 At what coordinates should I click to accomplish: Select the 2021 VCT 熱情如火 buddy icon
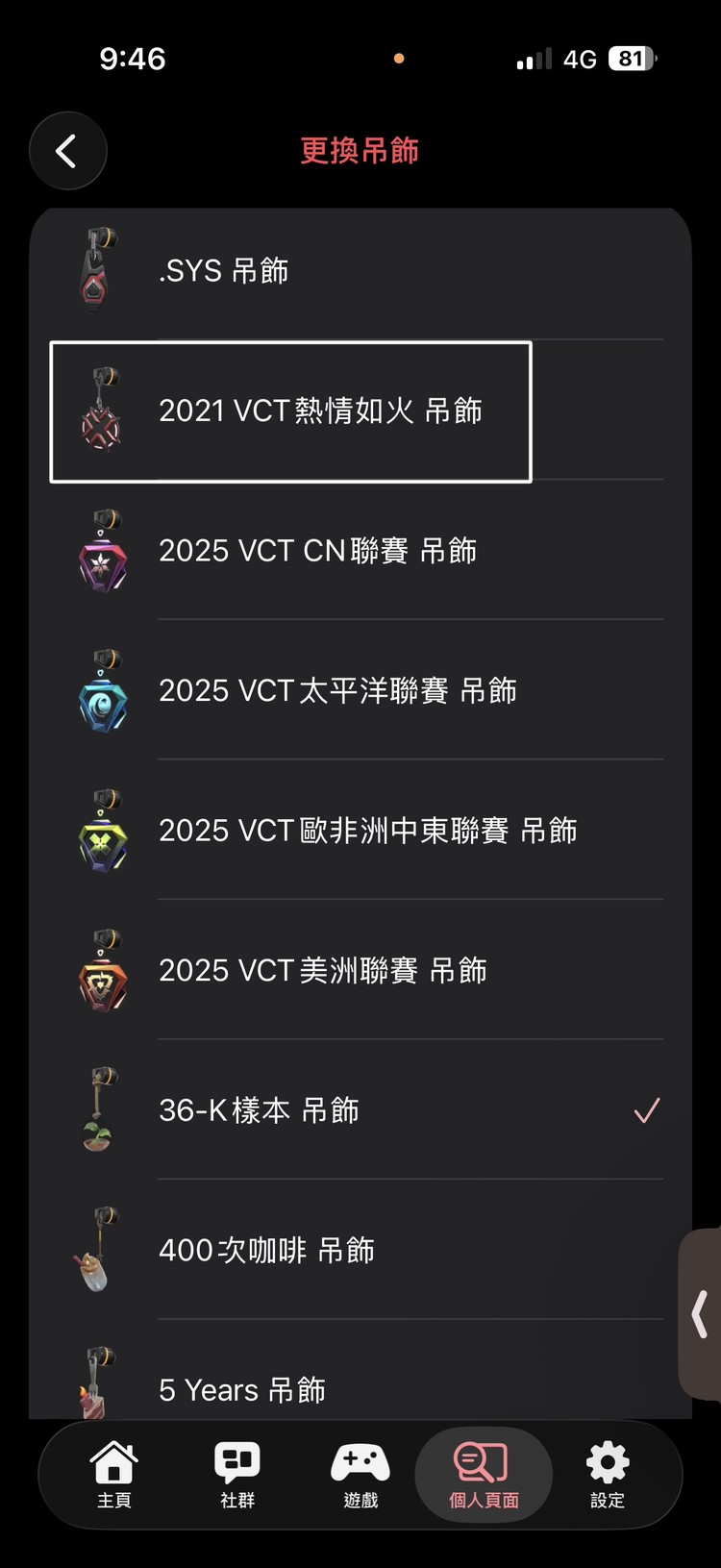point(101,411)
